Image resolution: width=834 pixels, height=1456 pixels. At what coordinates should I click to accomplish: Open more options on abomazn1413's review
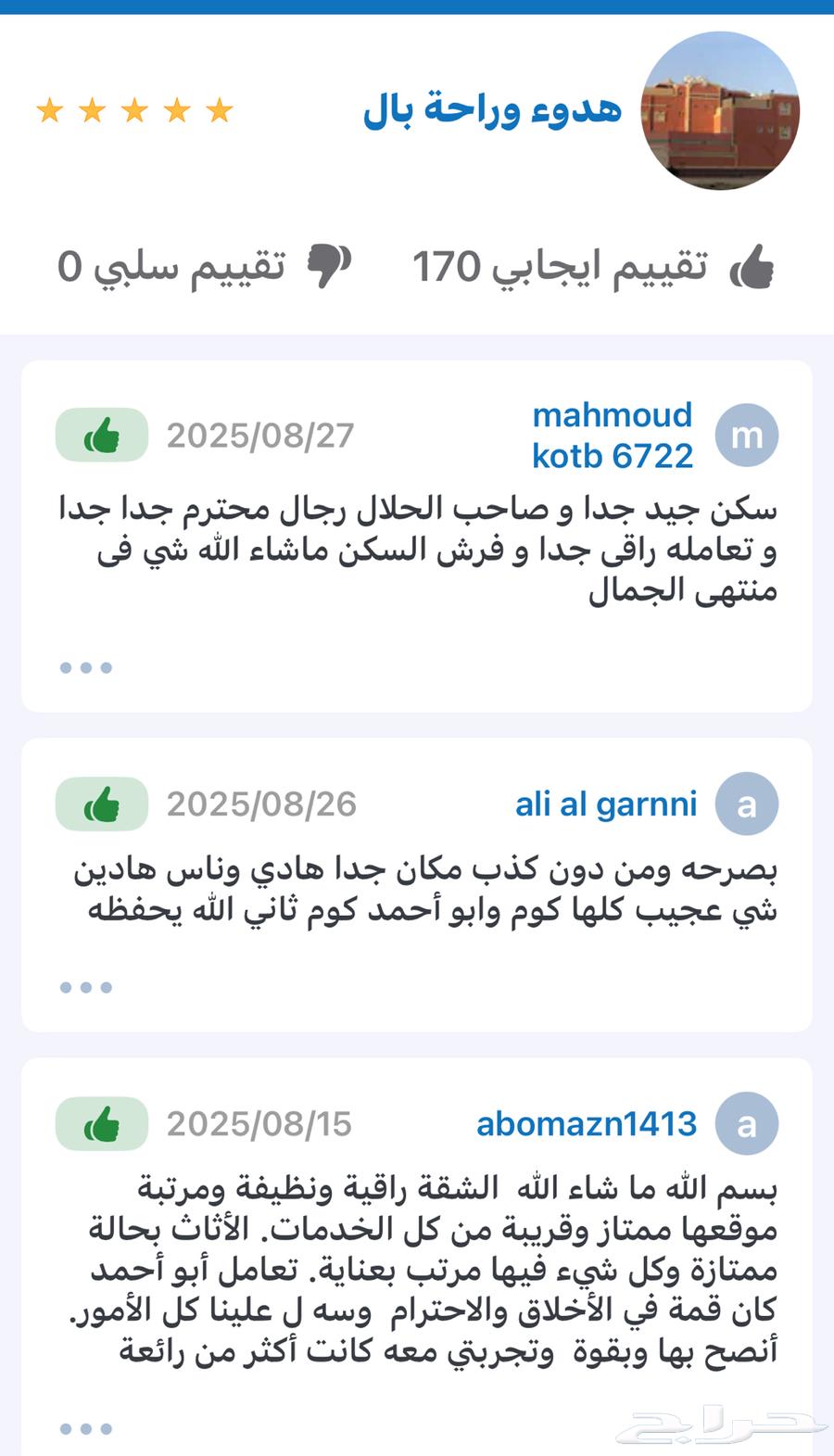coord(86,1428)
